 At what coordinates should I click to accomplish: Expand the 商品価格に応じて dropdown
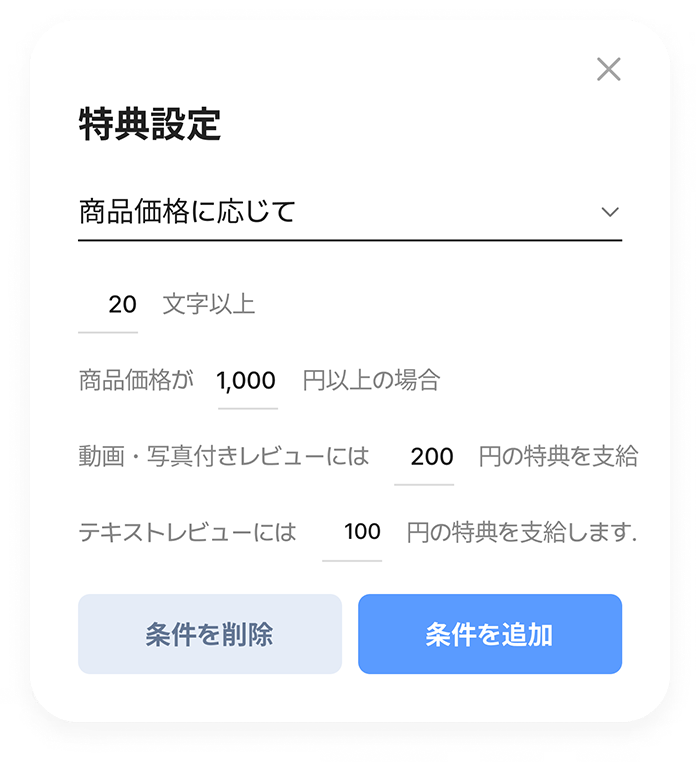click(350, 212)
